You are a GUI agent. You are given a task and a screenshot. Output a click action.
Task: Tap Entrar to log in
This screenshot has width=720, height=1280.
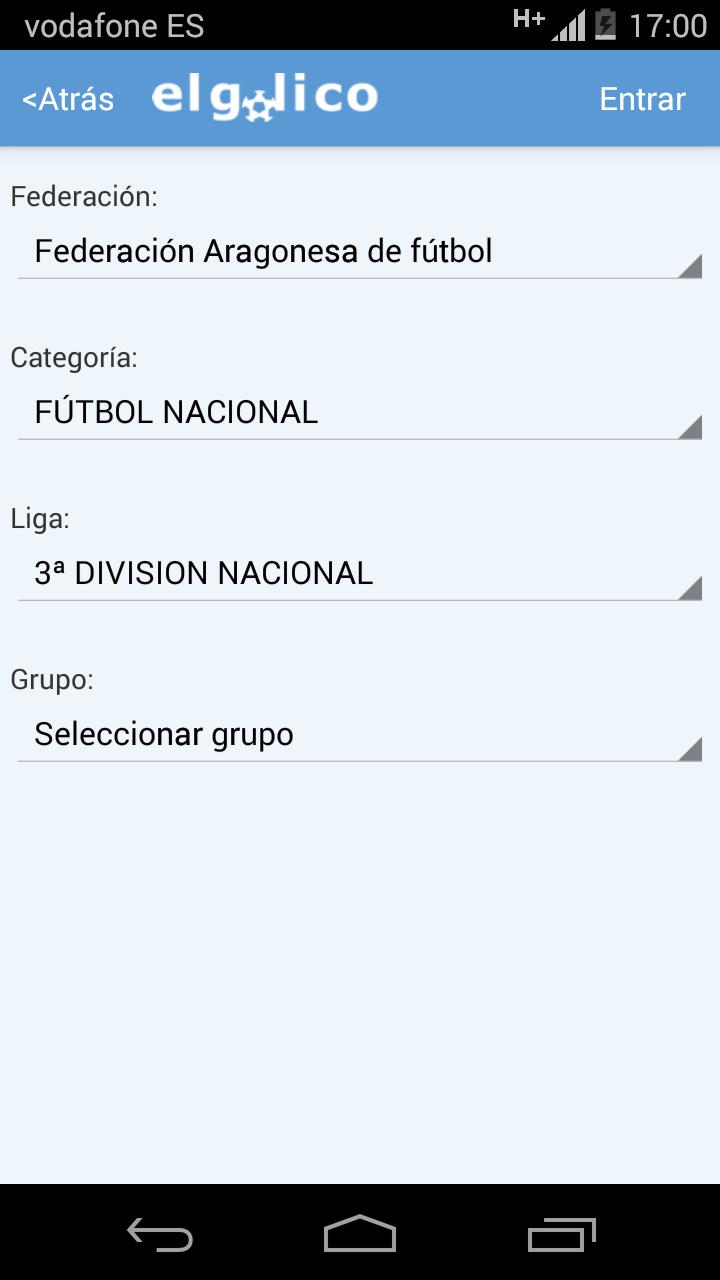[x=642, y=99]
